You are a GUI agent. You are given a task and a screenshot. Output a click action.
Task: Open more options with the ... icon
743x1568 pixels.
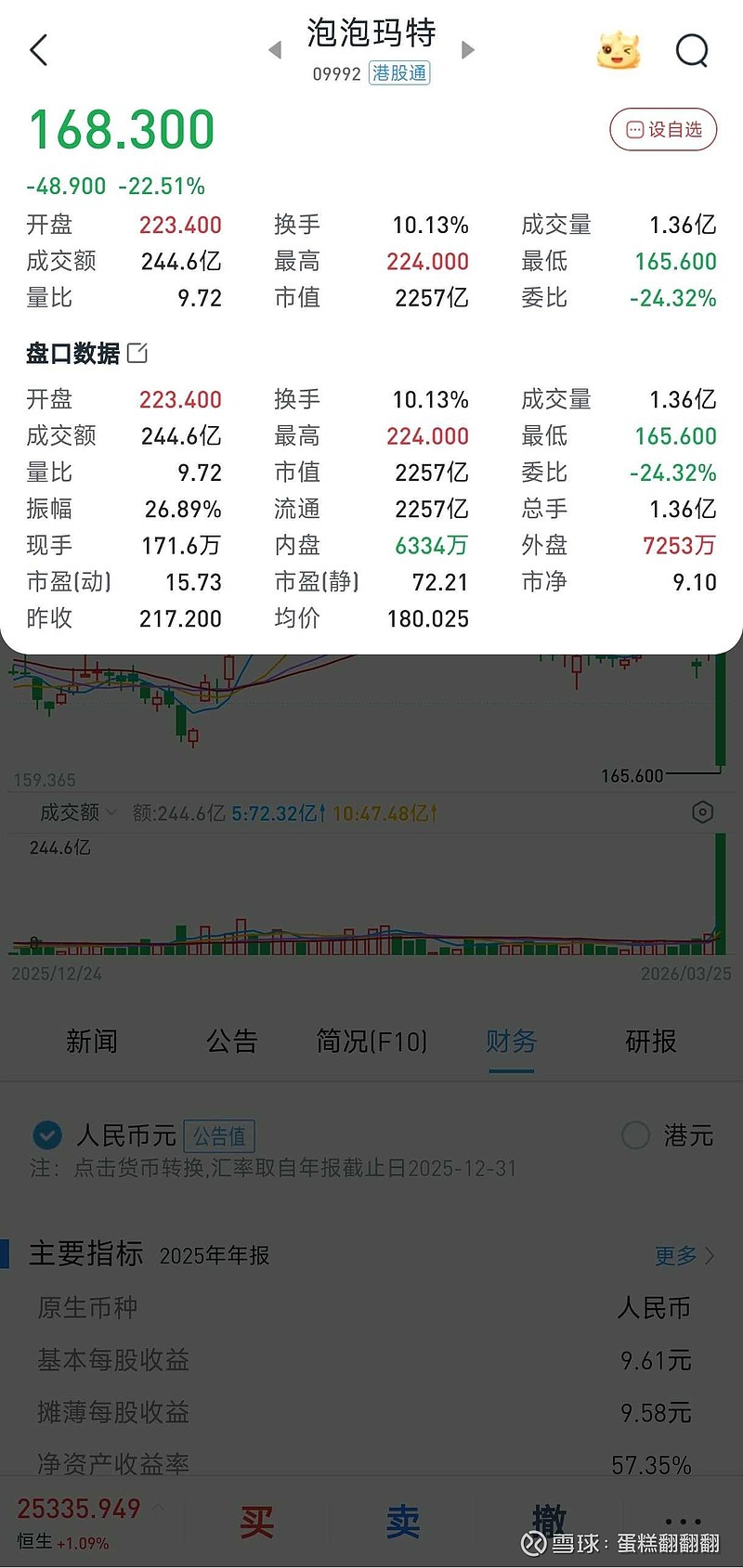pos(683,1521)
